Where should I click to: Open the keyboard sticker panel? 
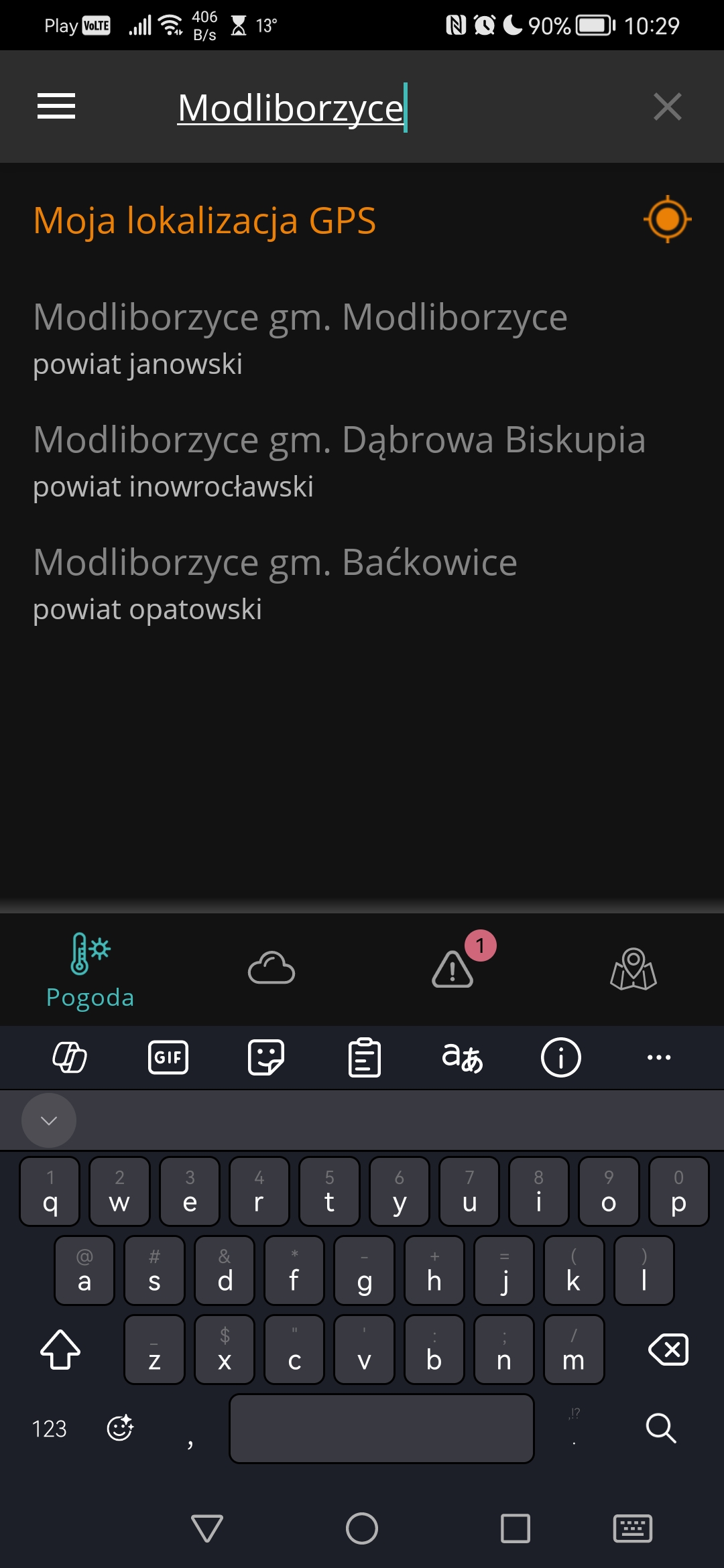point(266,1057)
